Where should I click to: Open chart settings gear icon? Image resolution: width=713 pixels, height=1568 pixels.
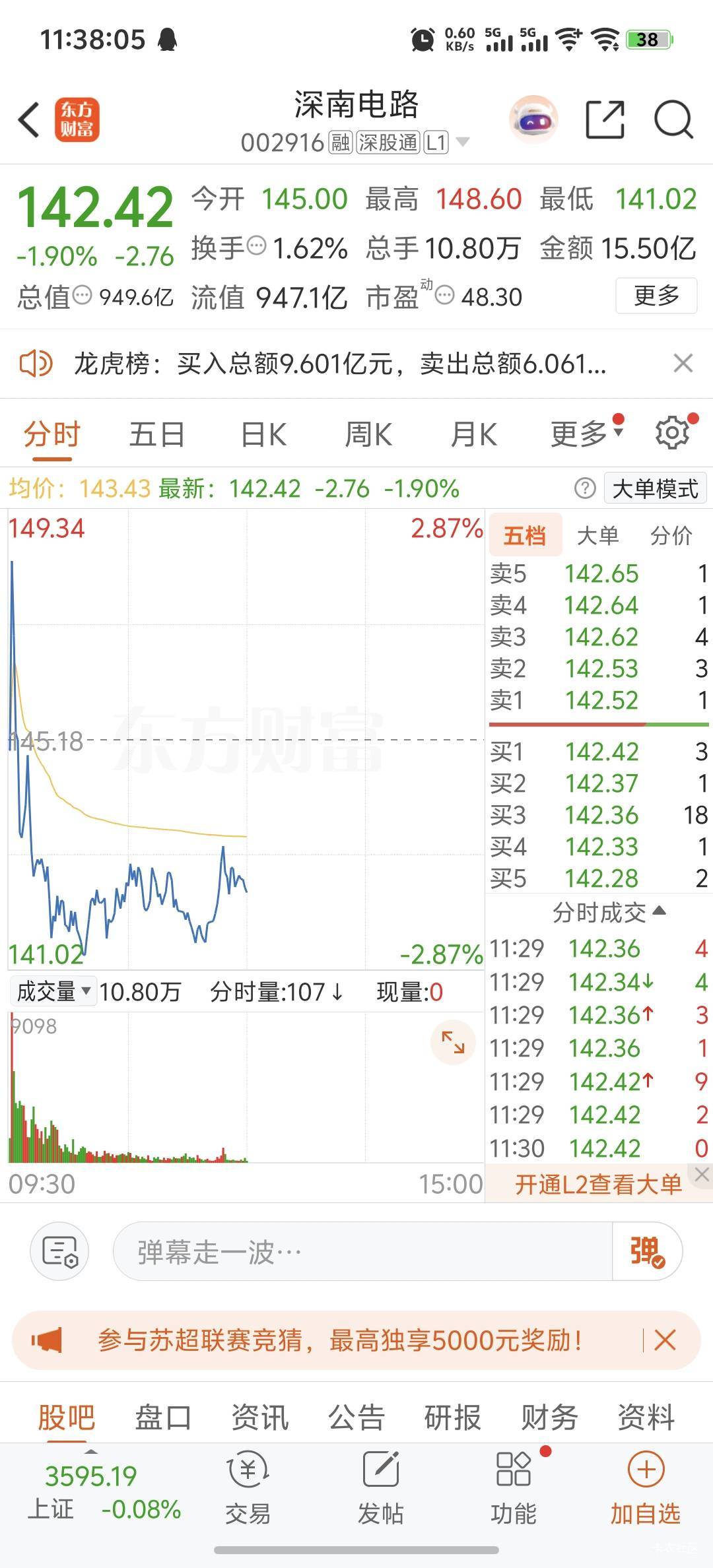coord(672,434)
